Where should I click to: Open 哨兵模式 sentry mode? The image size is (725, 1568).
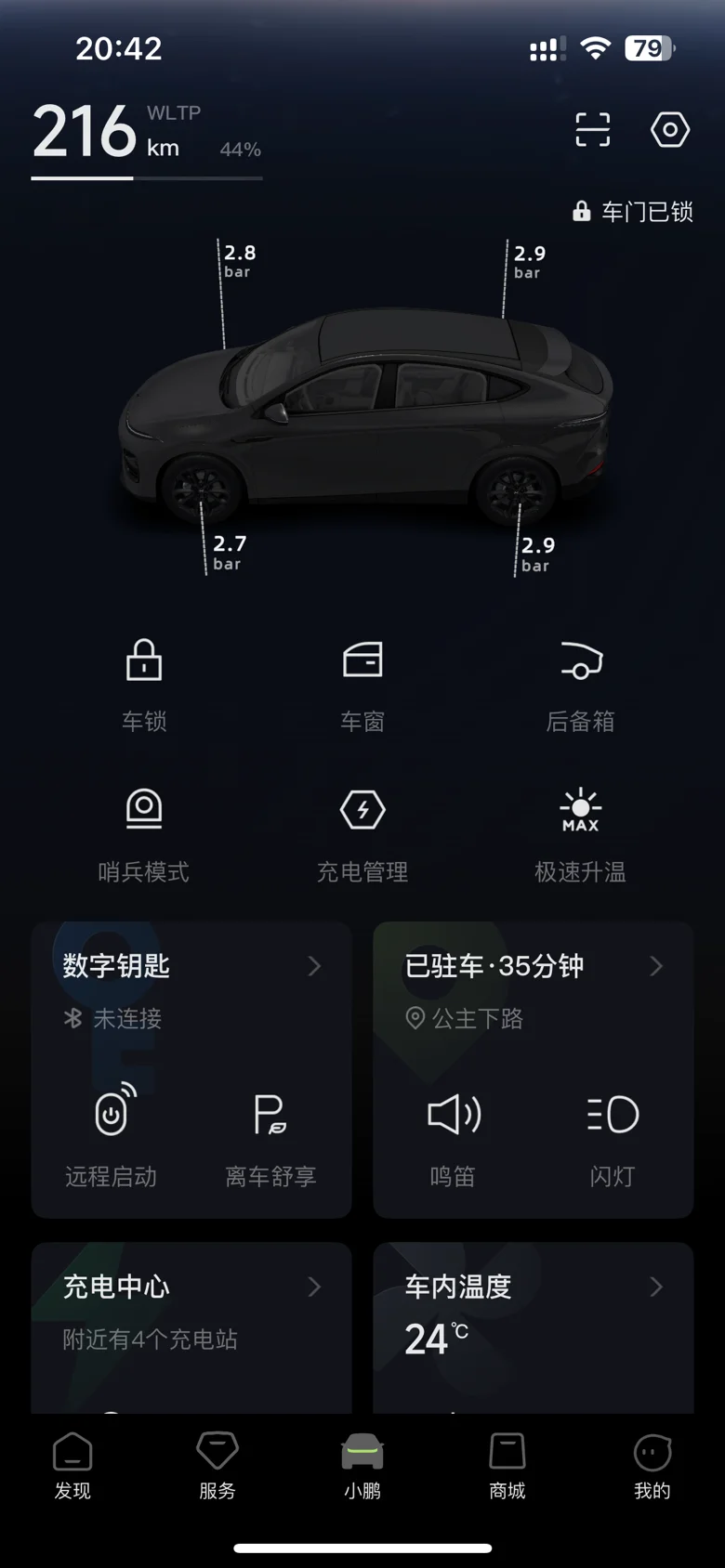click(x=144, y=831)
